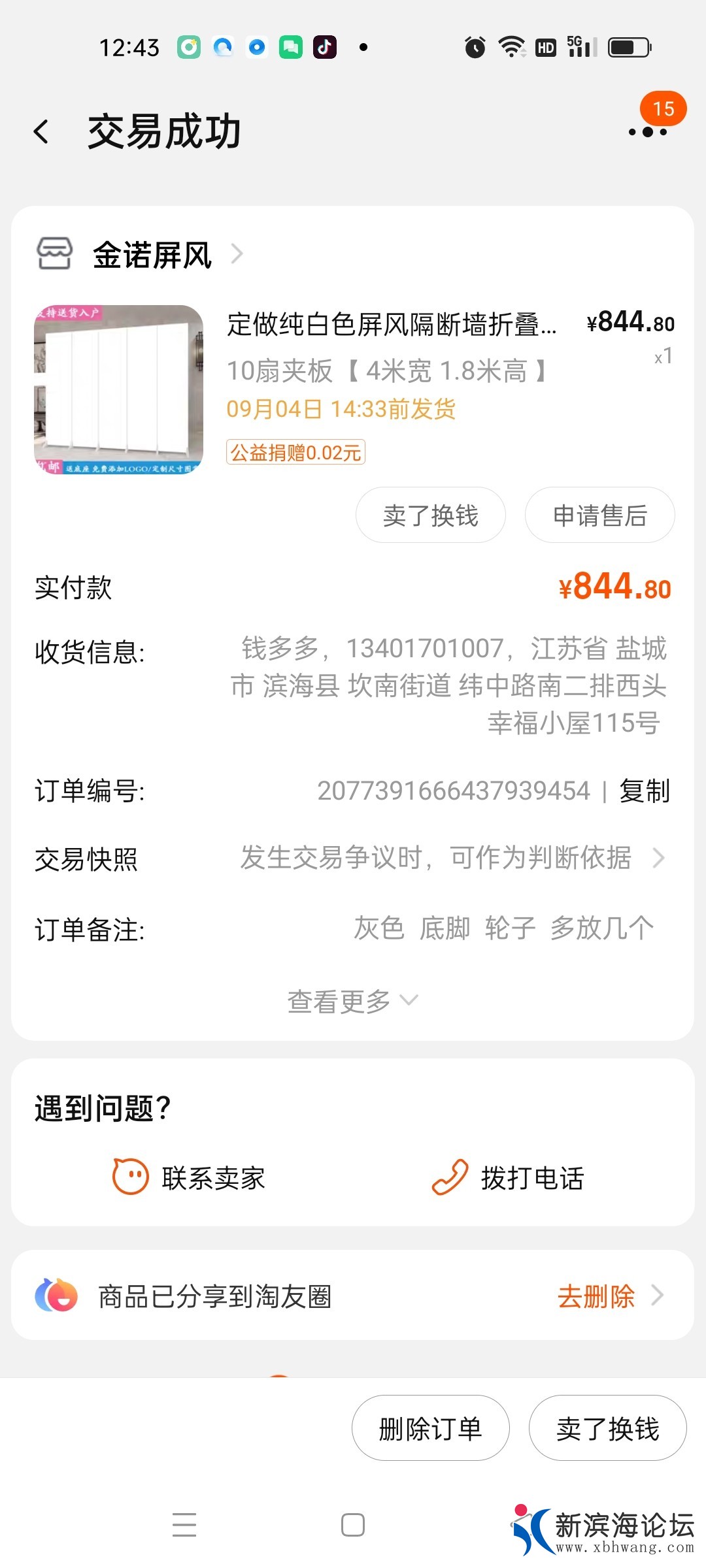Tap 去删除 for the 淘友圈 share
Viewport: 706px width, 1568px height.
tap(596, 1296)
